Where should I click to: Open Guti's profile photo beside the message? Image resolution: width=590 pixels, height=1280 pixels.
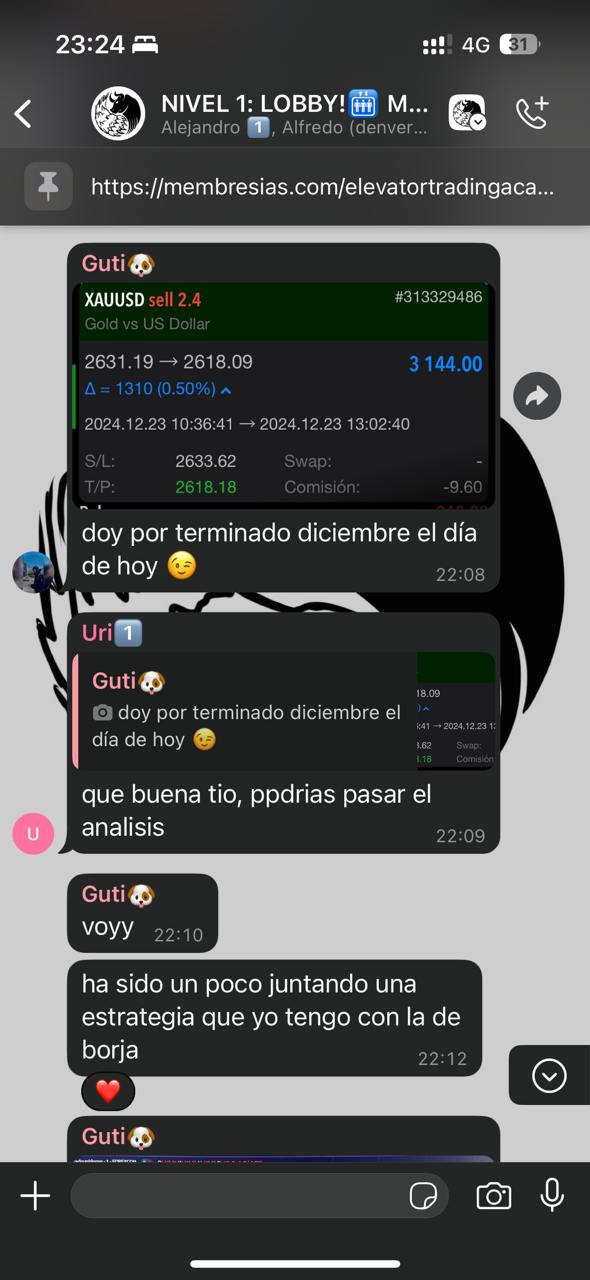coord(33,572)
